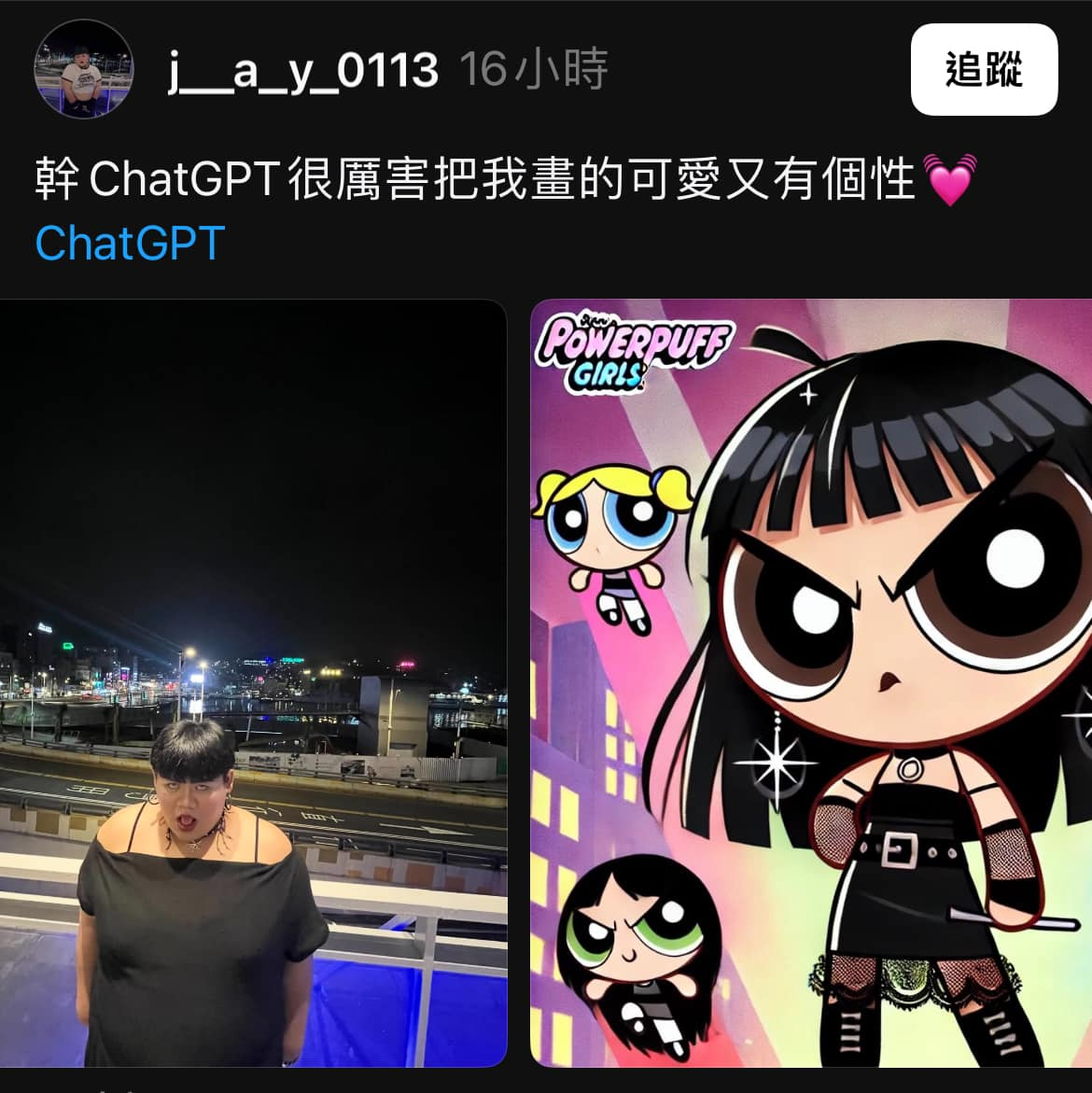Open j__a_y_0113's profile picture
The image size is (1092, 1093).
point(84,70)
